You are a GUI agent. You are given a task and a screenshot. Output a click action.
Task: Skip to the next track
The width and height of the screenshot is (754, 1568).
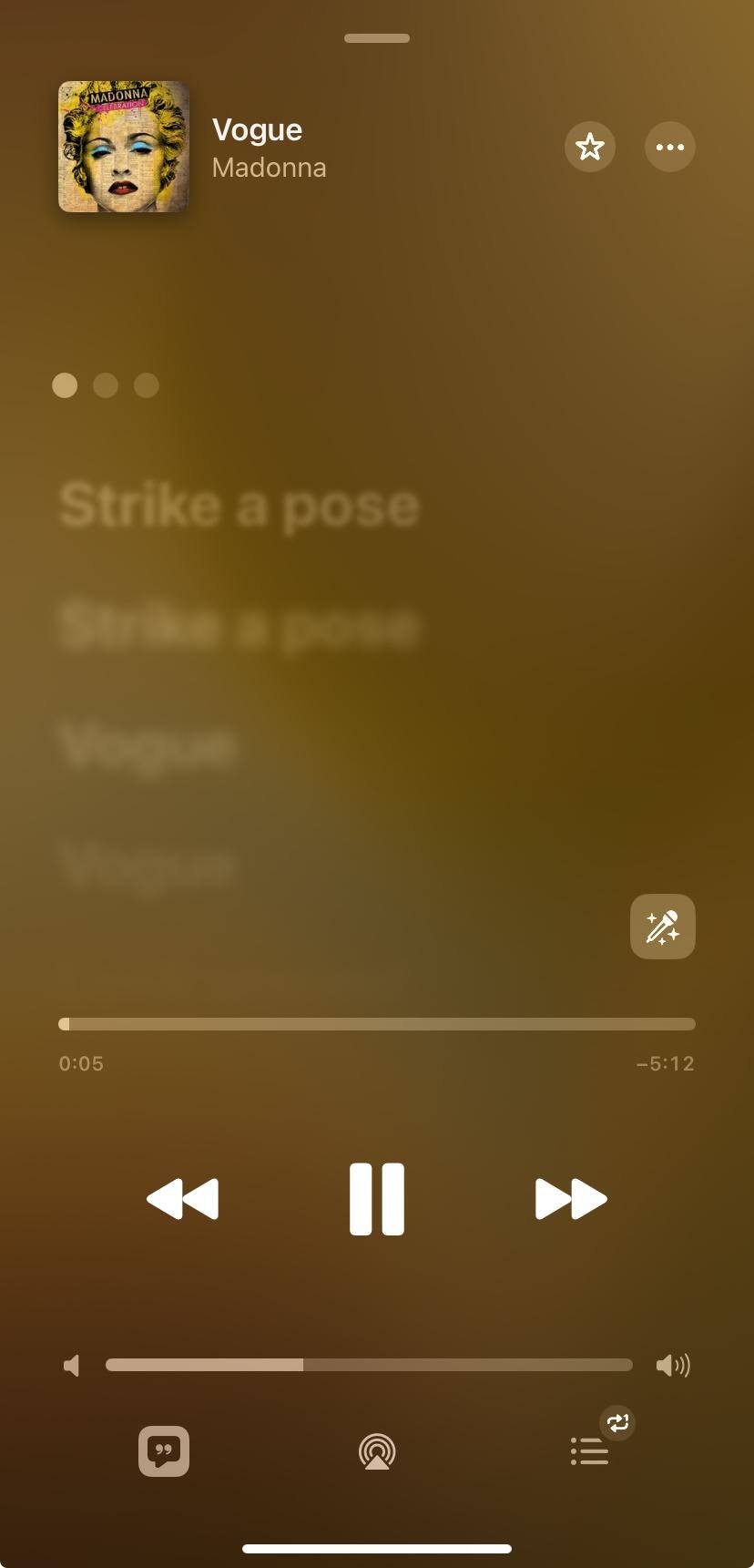click(x=571, y=1199)
